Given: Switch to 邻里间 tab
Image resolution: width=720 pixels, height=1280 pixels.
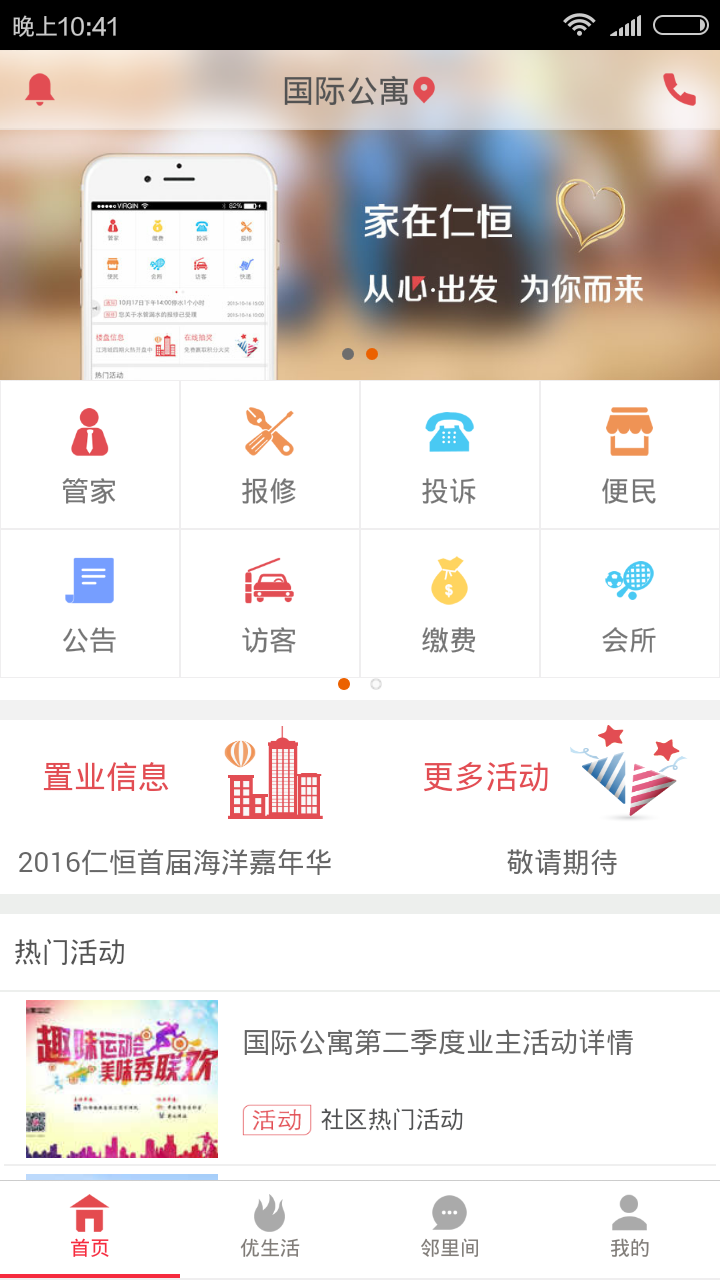Looking at the screenshot, I should tap(450, 1228).
